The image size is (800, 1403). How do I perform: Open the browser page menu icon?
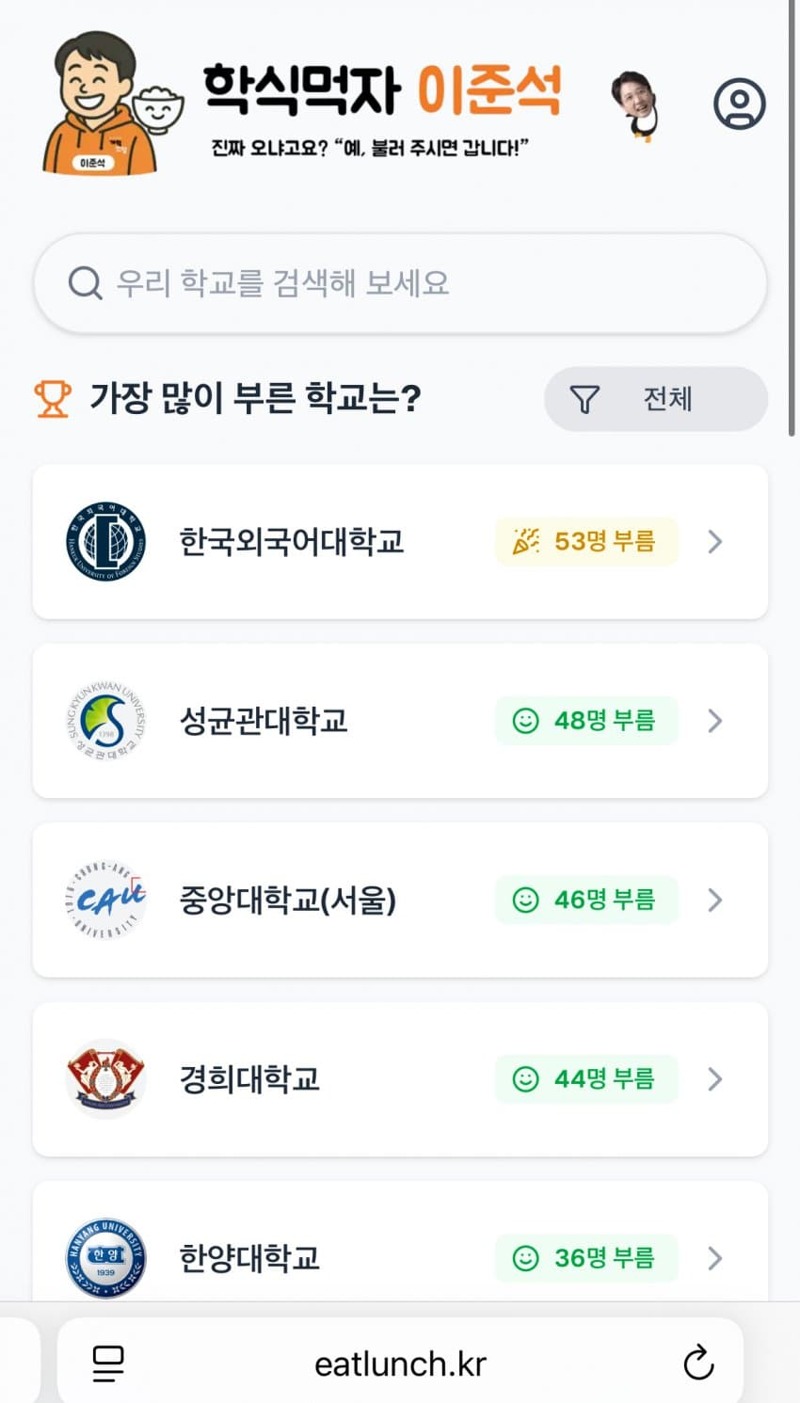coord(108,1362)
